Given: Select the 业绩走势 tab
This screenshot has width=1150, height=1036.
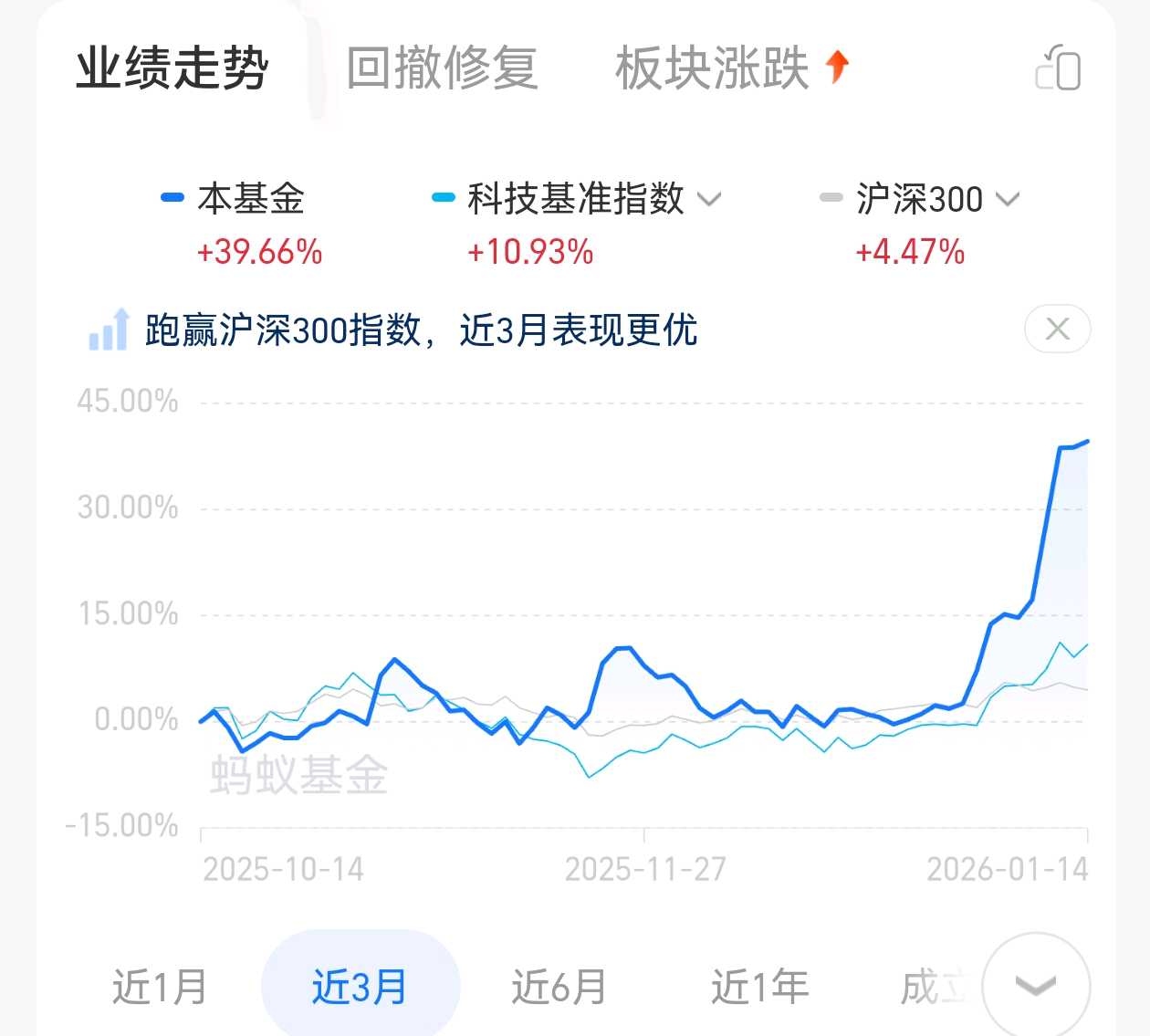Looking at the screenshot, I should pyautogui.click(x=172, y=68).
